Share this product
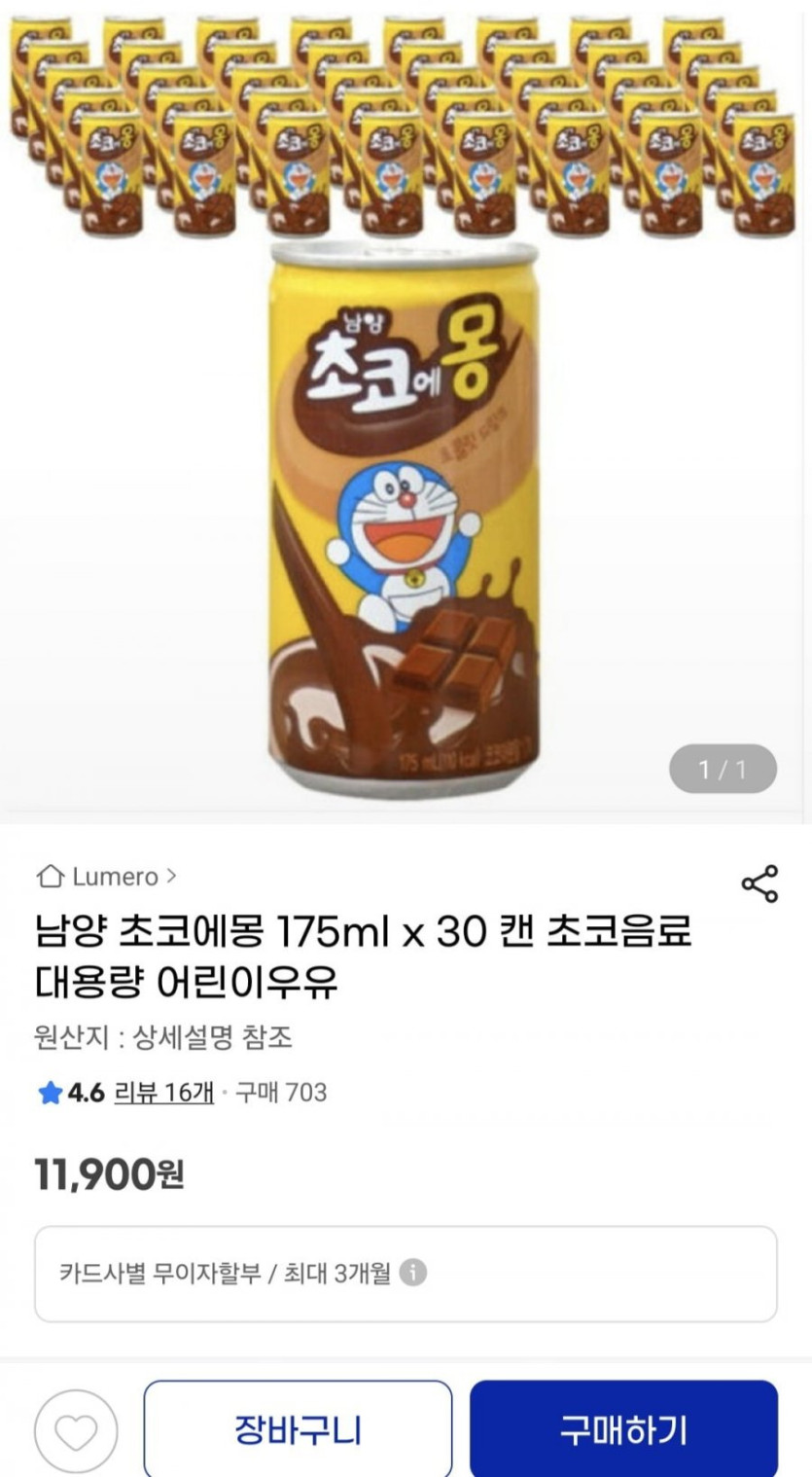The width and height of the screenshot is (812, 1477). tap(759, 883)
